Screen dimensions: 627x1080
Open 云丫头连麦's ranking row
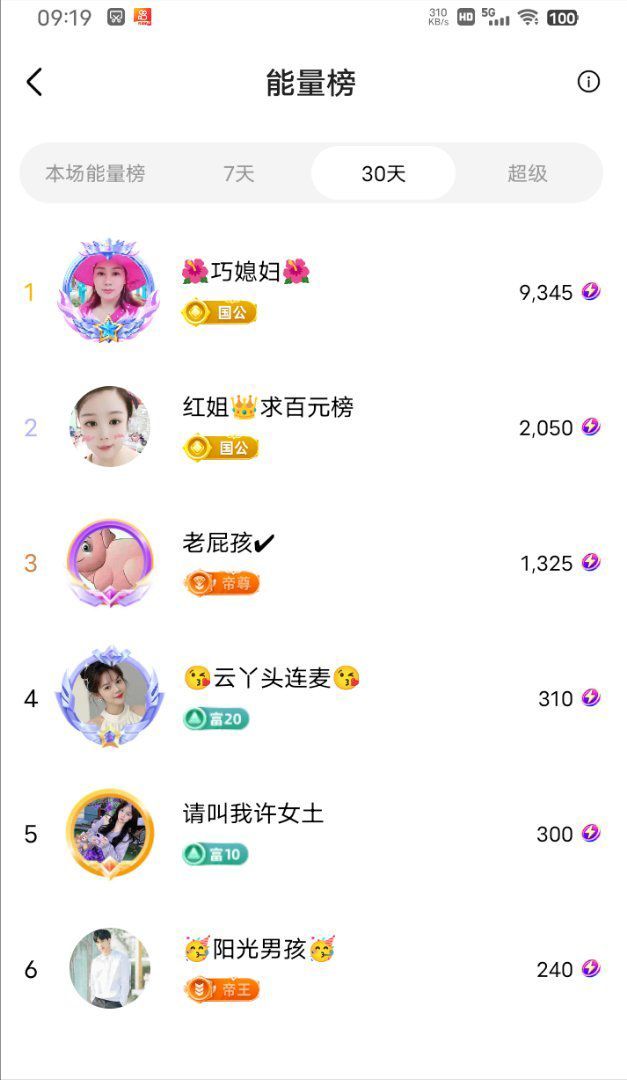click(313, 698)
